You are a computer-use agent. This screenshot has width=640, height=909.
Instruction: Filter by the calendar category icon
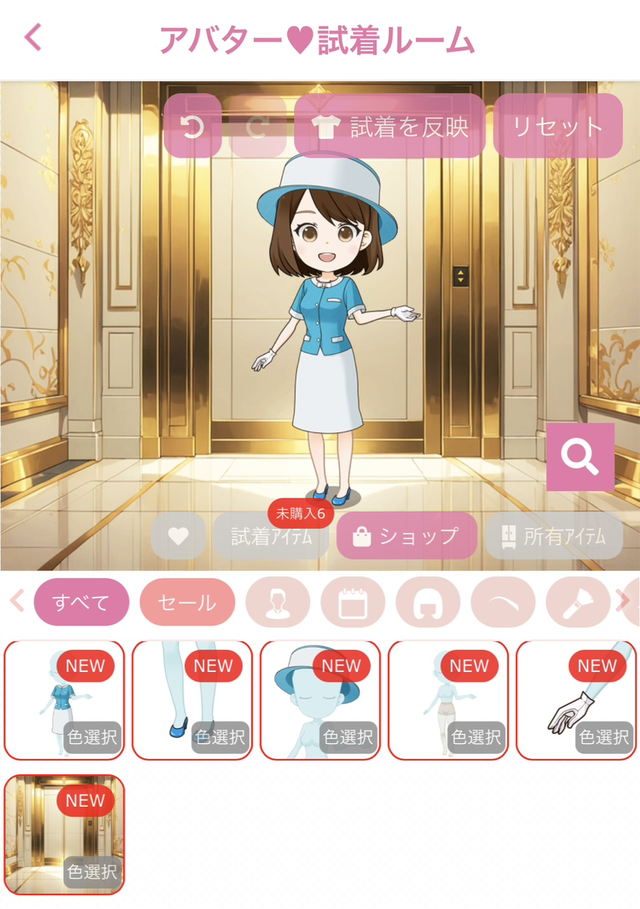point(352,602)
